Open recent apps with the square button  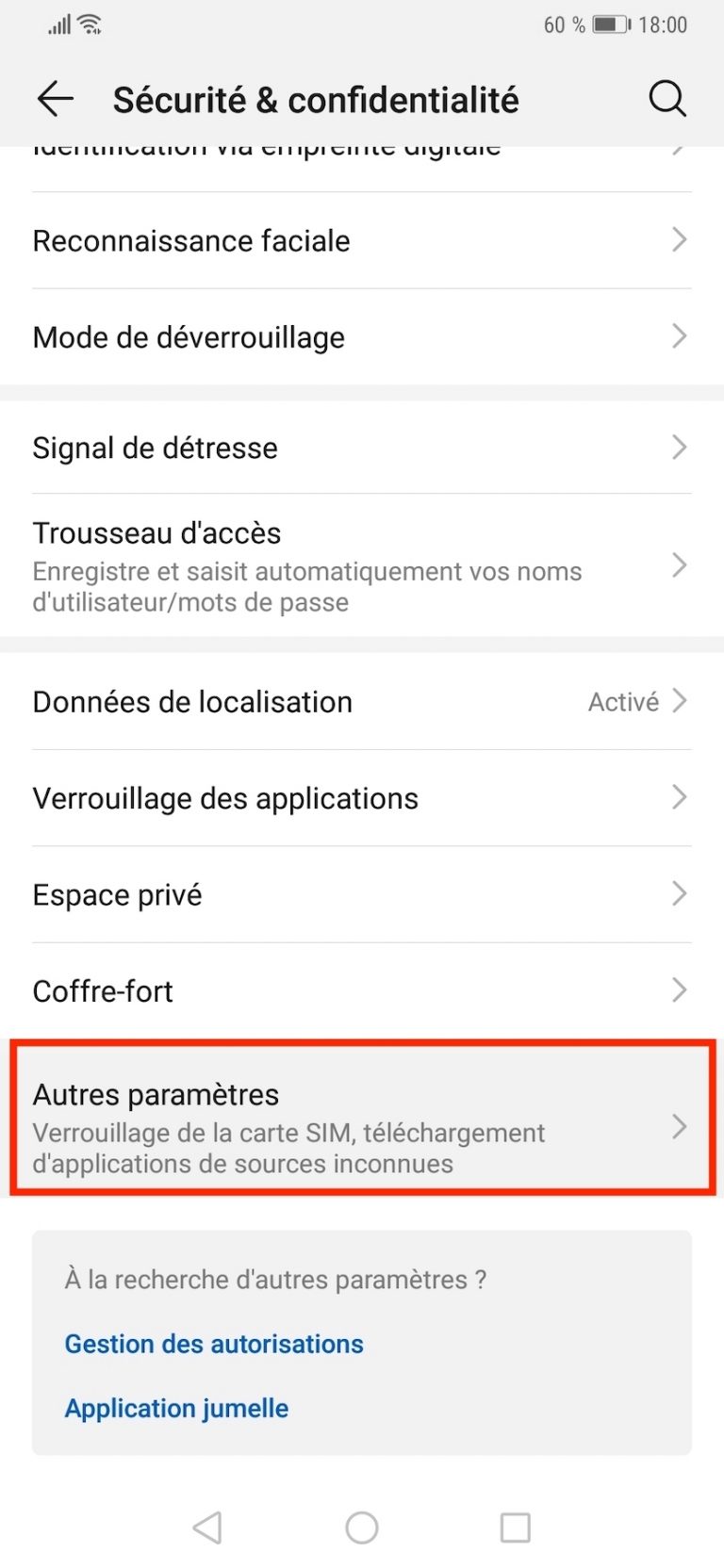tap(515, 1527)
